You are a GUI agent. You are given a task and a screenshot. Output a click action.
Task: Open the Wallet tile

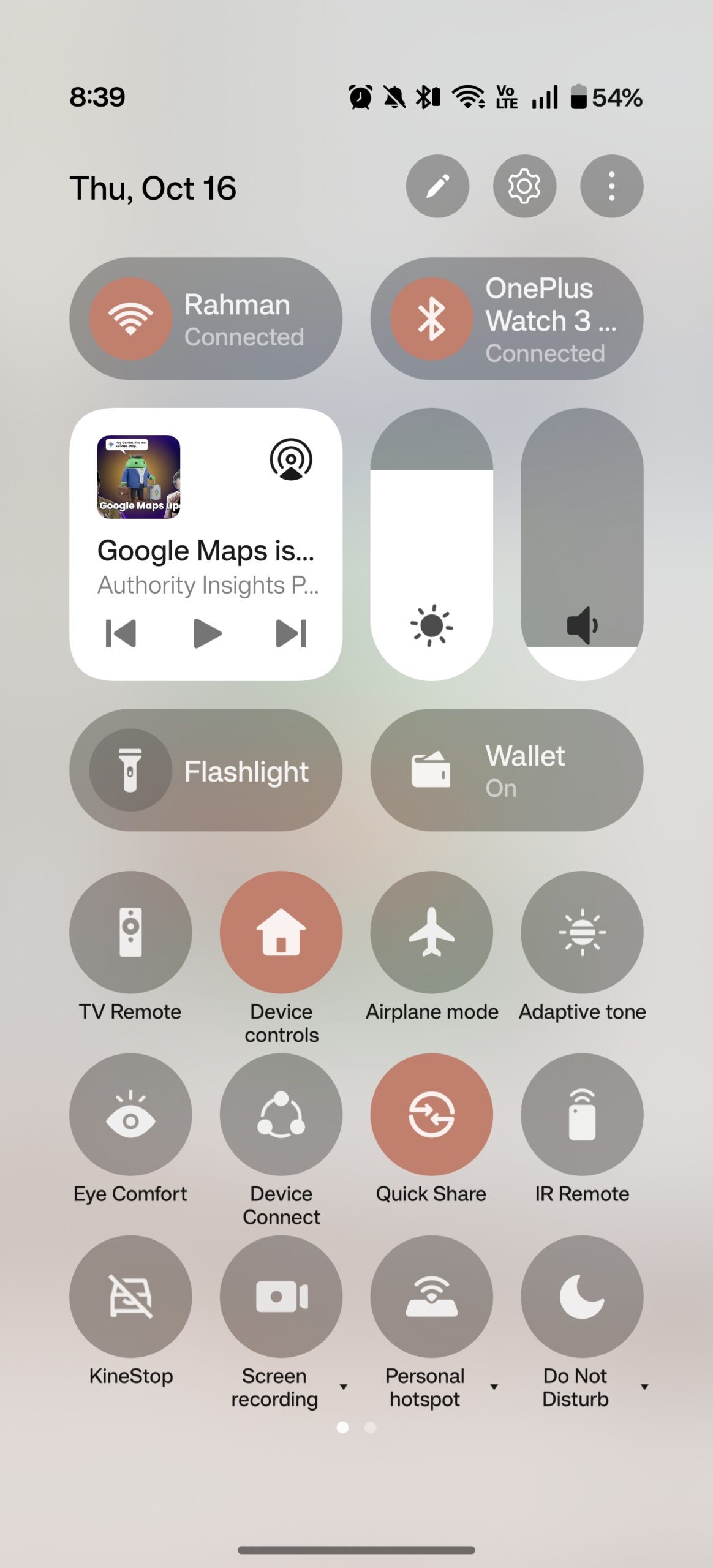[x=507, y=770]
